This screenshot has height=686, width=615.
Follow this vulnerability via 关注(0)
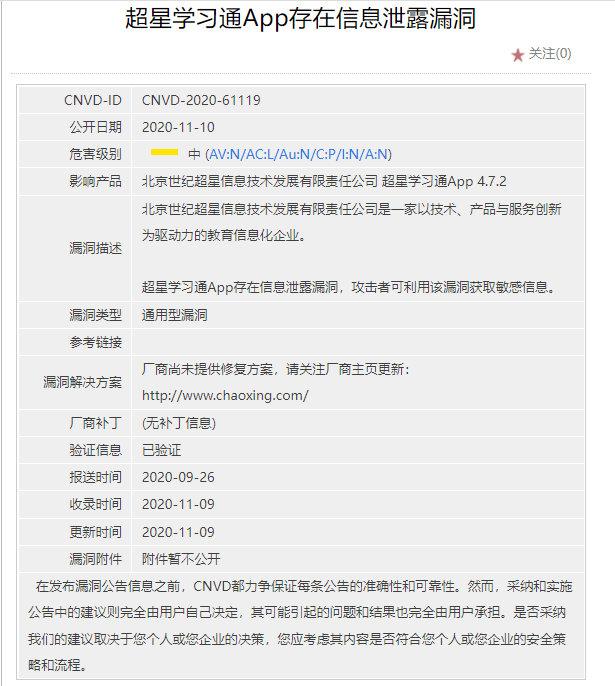tap(542, 54)
